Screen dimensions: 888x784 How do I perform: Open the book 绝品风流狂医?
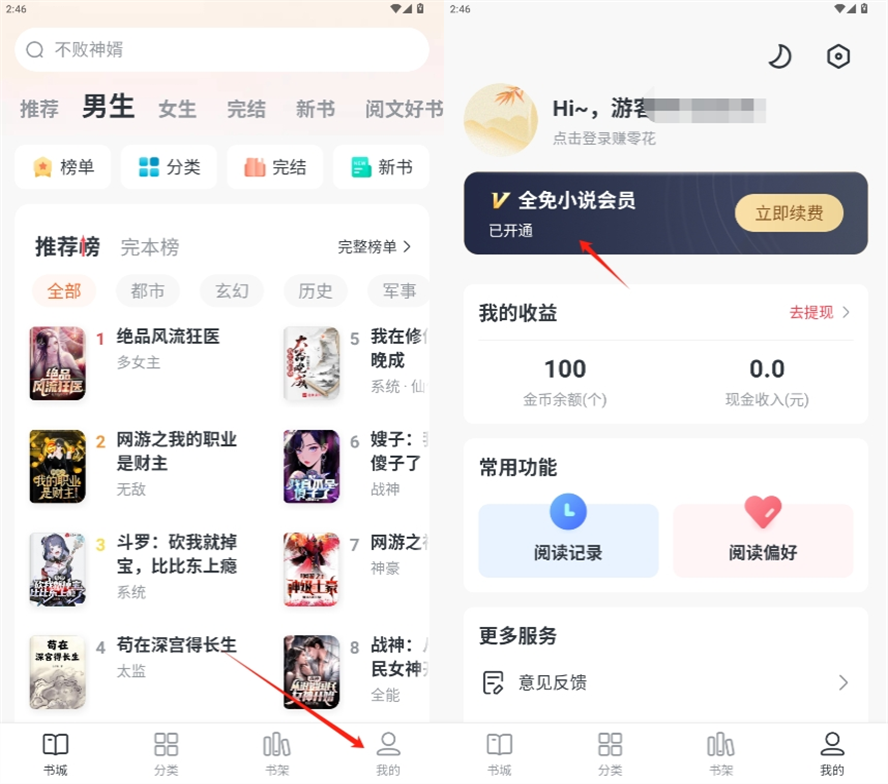click(x=167, y=337)
